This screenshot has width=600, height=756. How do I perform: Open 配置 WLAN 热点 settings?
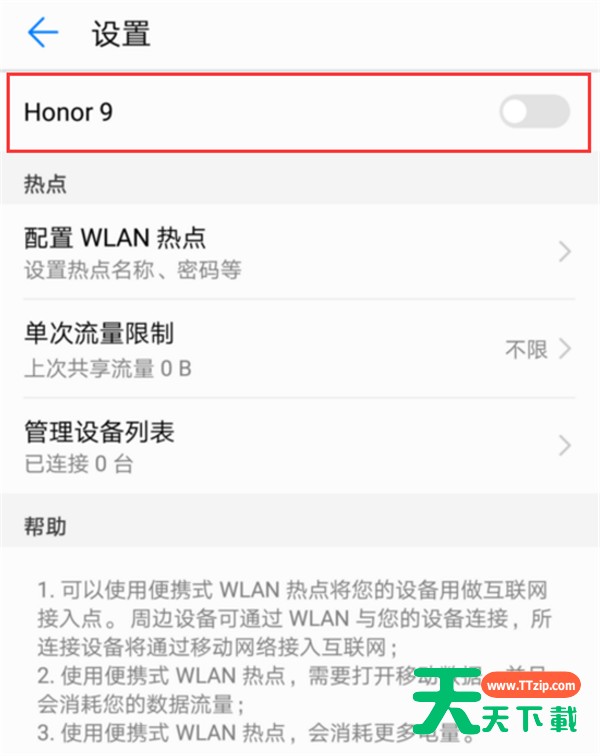(x=300, y=252)
